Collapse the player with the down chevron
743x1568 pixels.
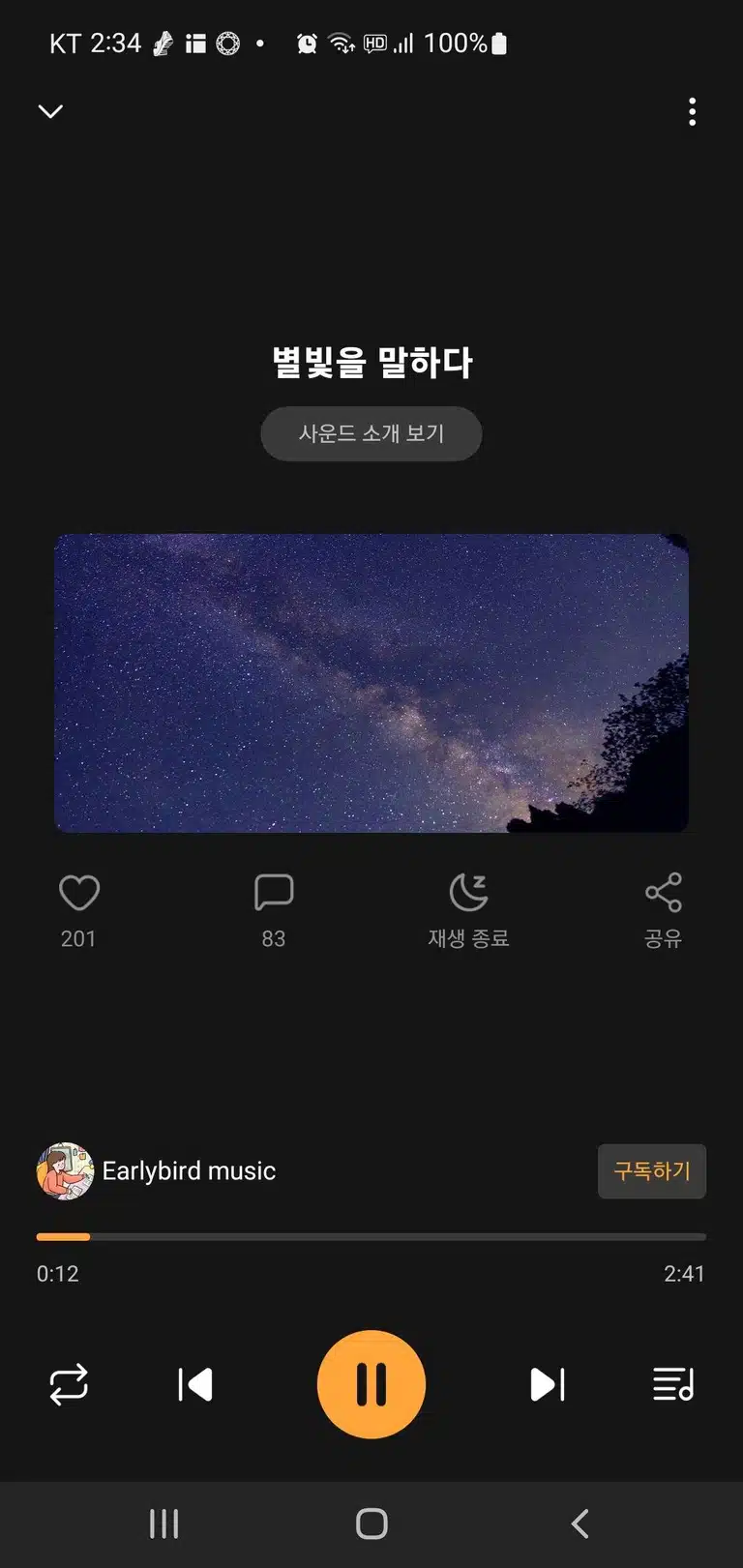tap(50, 111)
